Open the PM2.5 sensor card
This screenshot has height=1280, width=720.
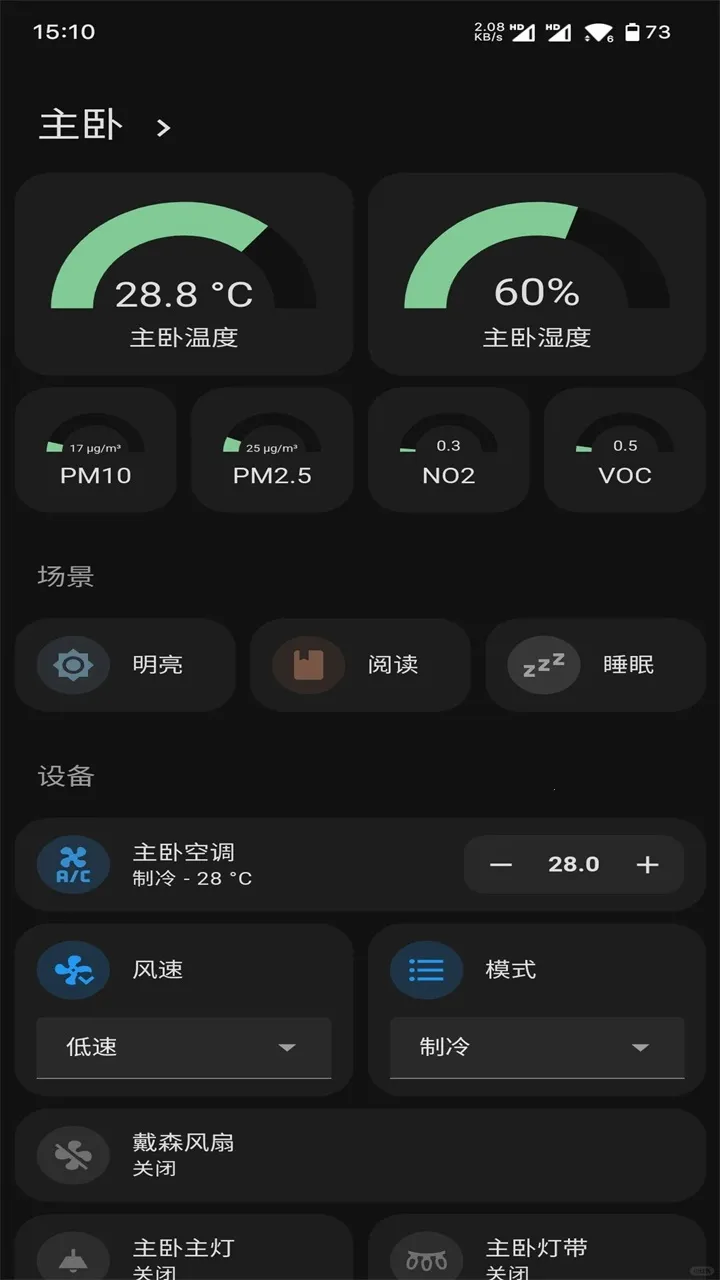pos(272,450)
